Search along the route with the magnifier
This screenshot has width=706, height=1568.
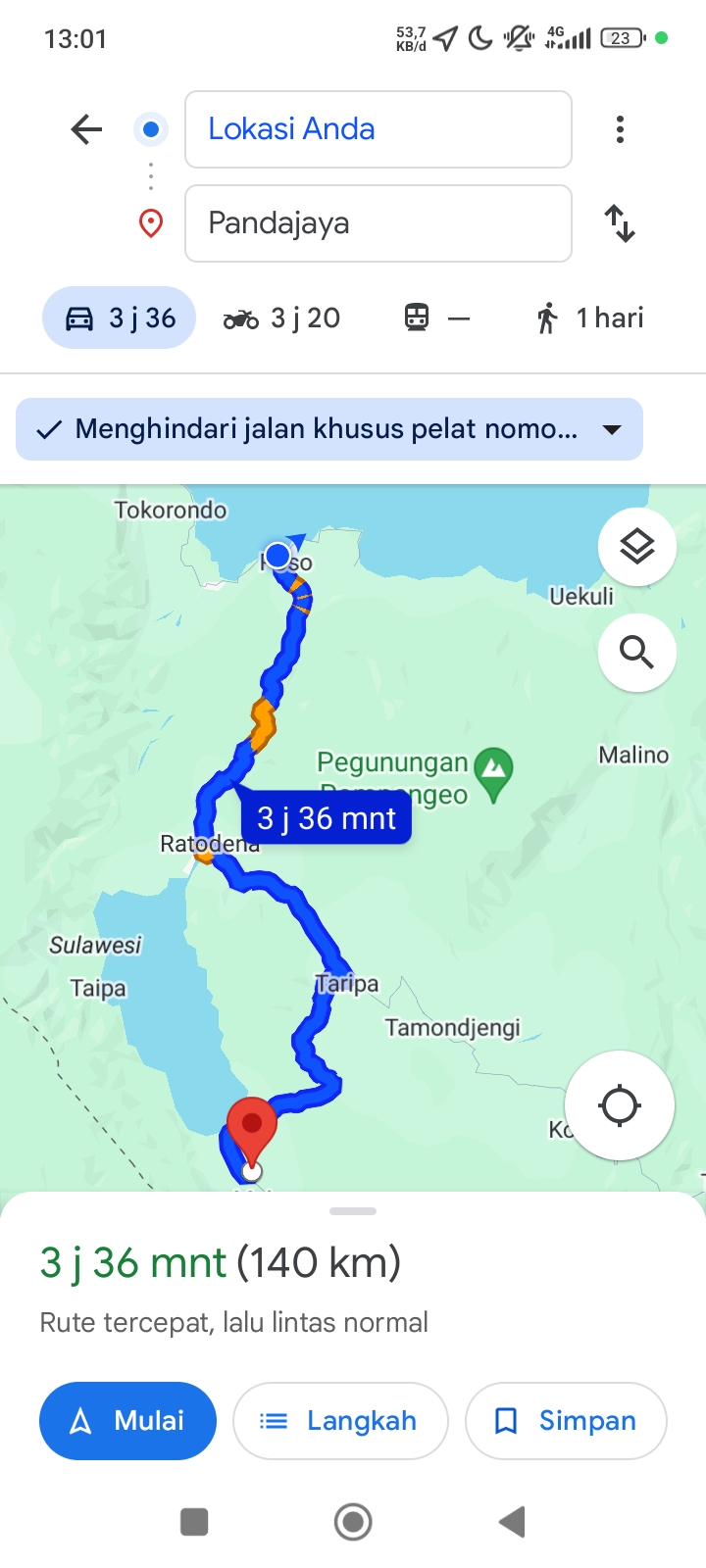point(637,652)
